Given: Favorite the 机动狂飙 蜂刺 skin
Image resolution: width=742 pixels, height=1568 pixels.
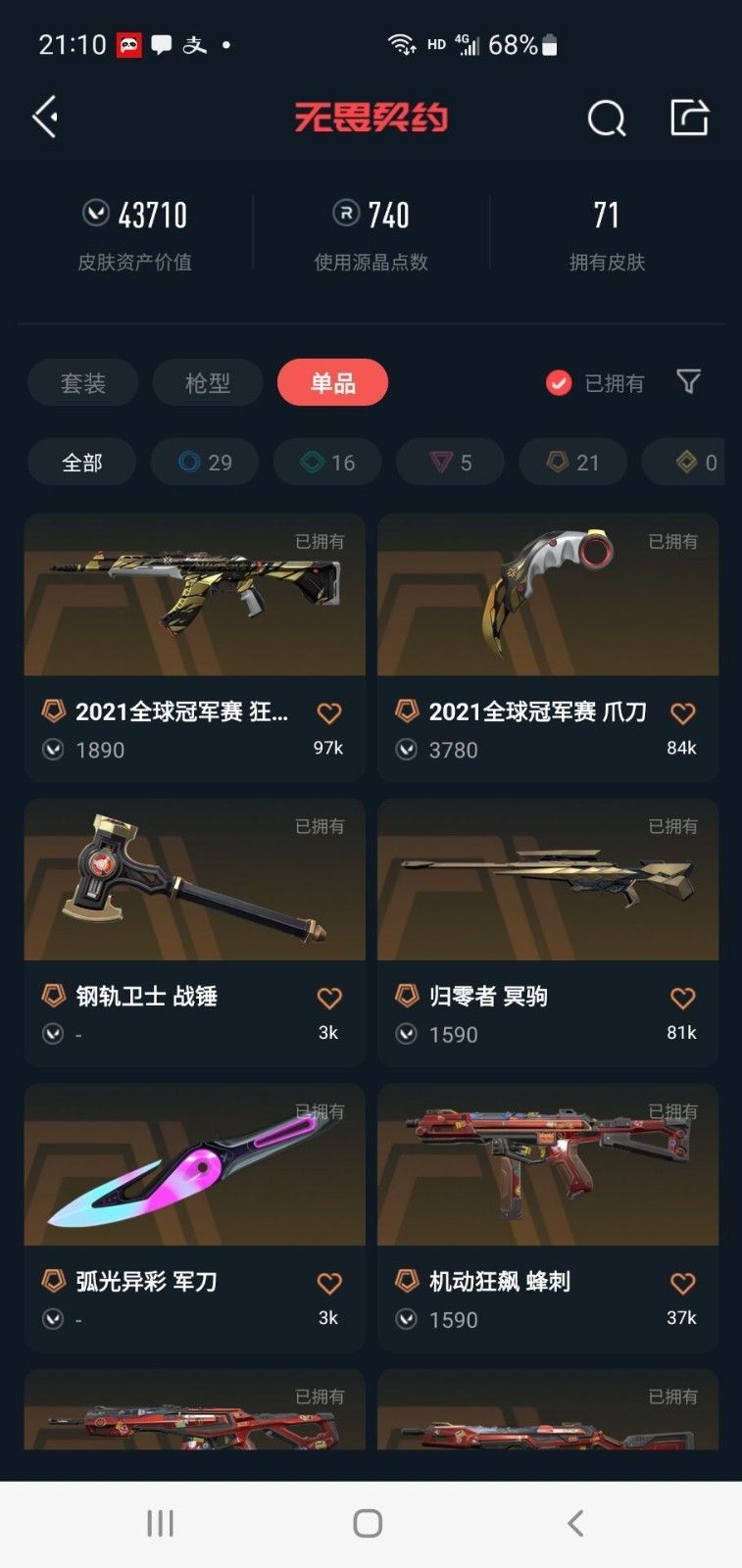Looking at the screenshot, I should (x=682, y=1284).
